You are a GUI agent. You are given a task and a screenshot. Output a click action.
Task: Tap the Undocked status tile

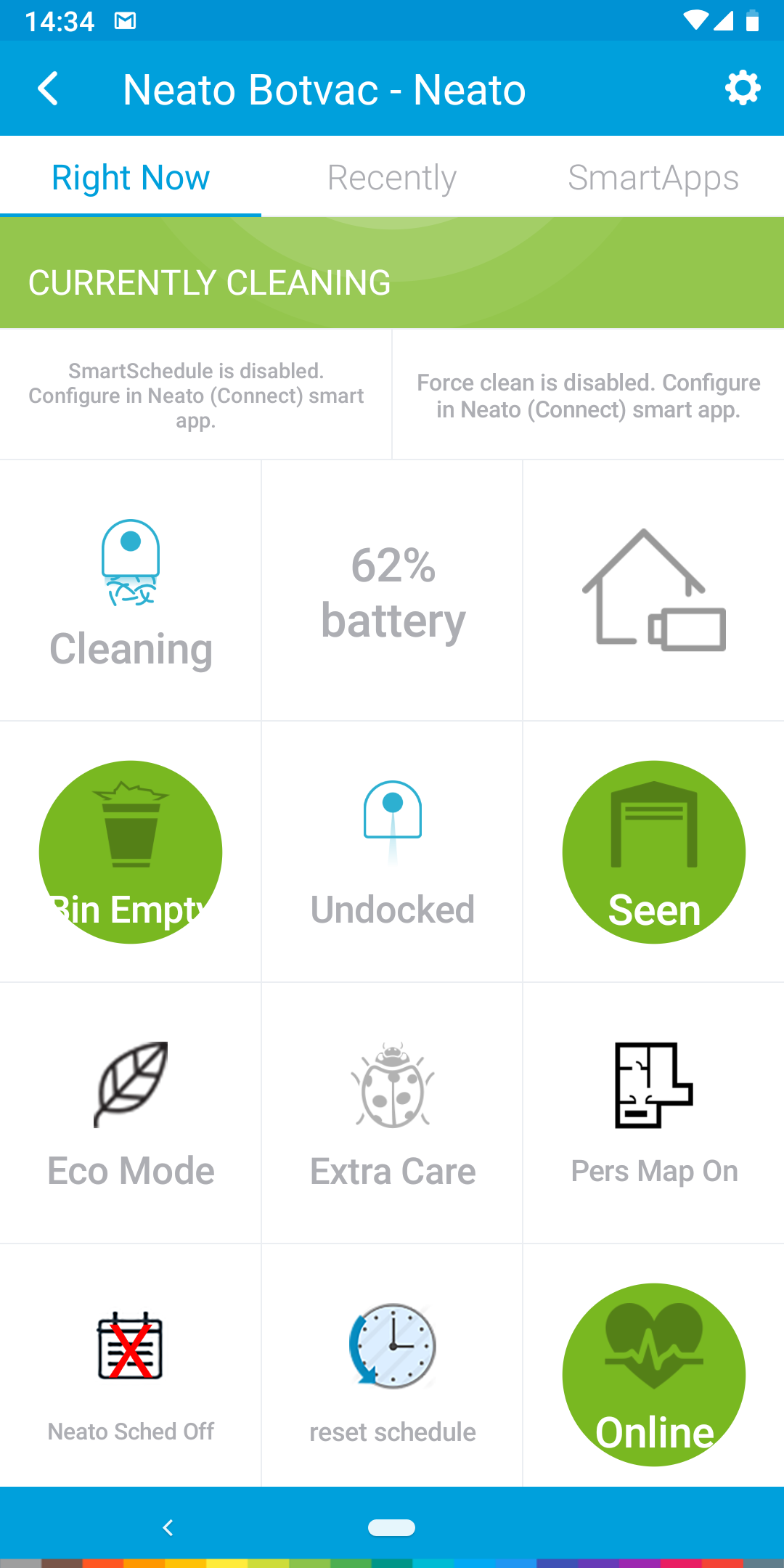392,852
